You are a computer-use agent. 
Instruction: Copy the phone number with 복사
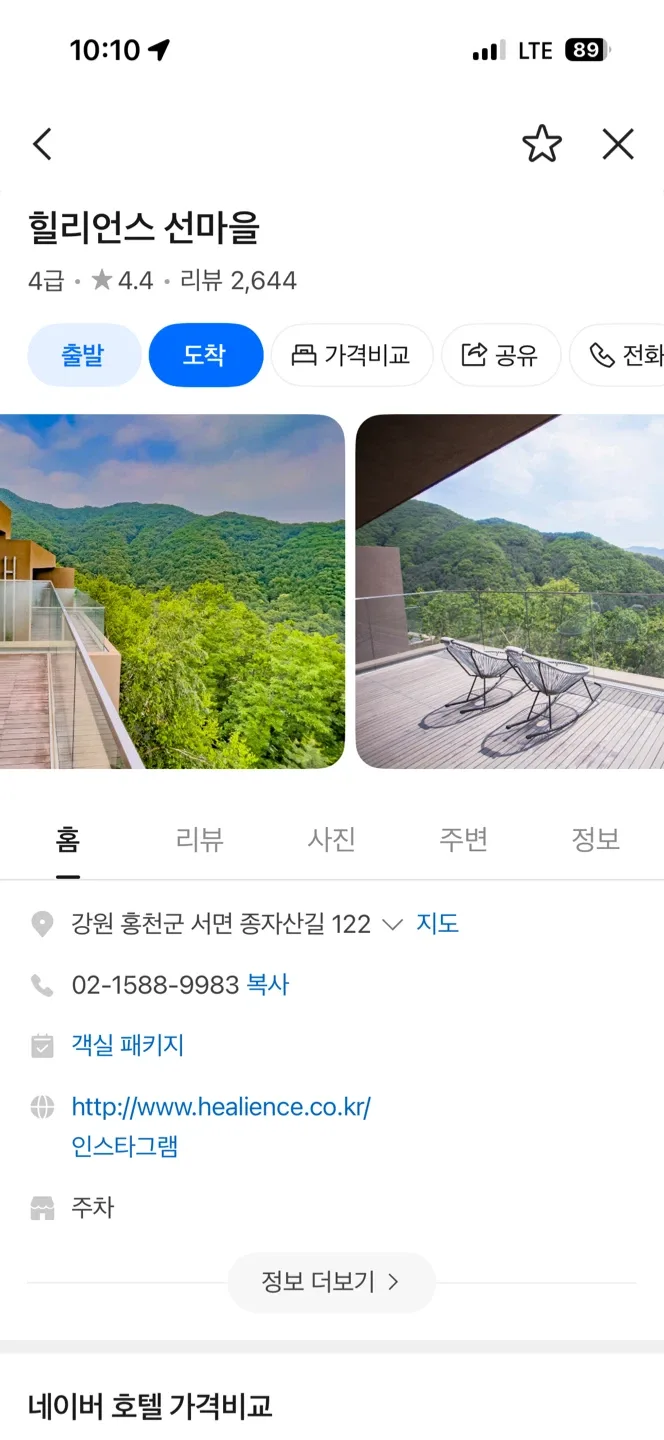[268, 985]
